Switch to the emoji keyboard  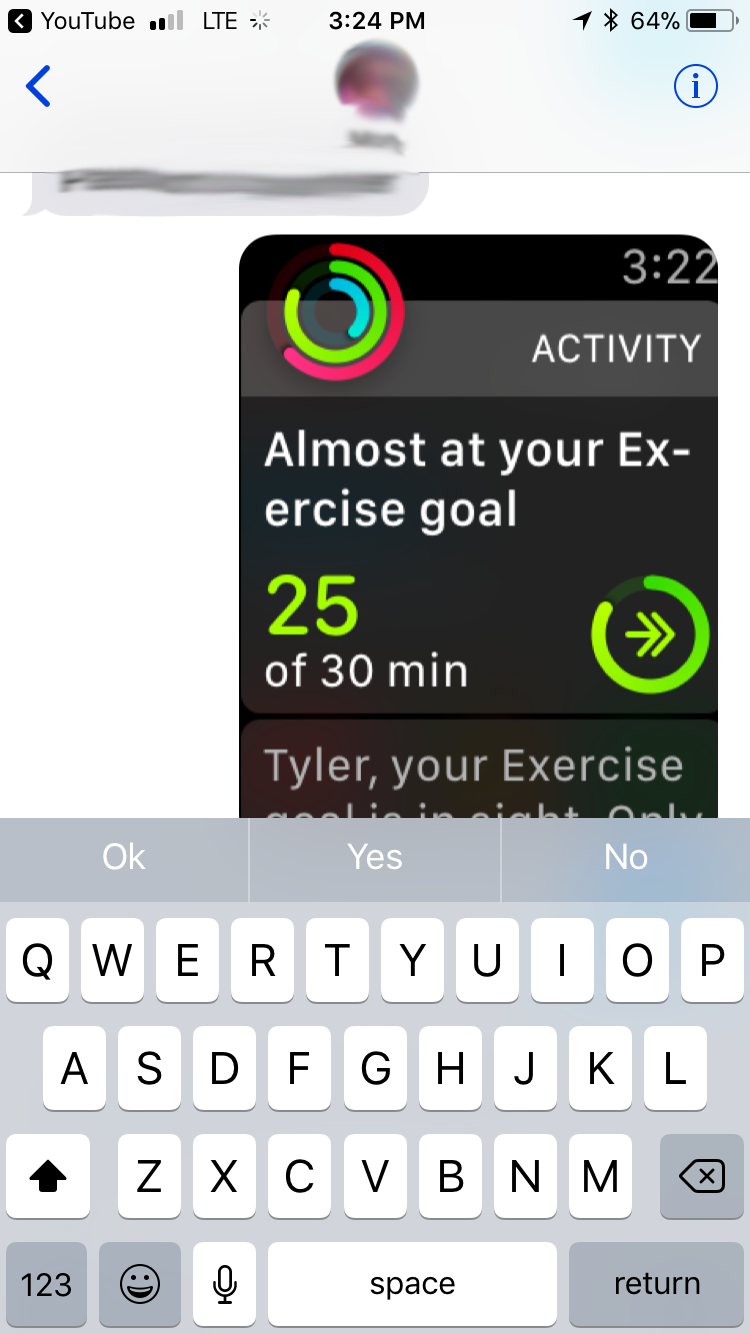tap(140, 1284)
